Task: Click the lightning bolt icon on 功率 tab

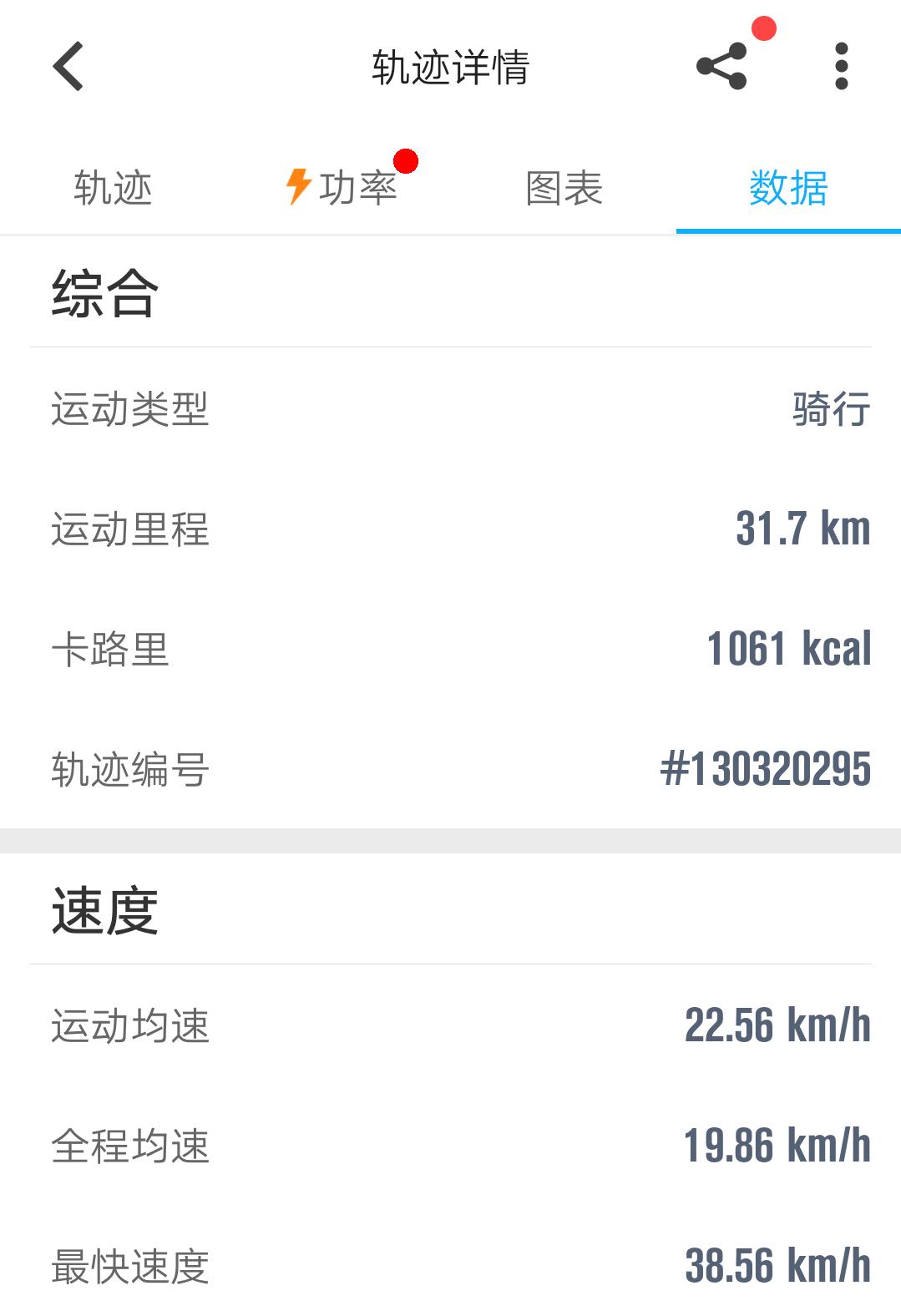Action: [x=297, y=189]
